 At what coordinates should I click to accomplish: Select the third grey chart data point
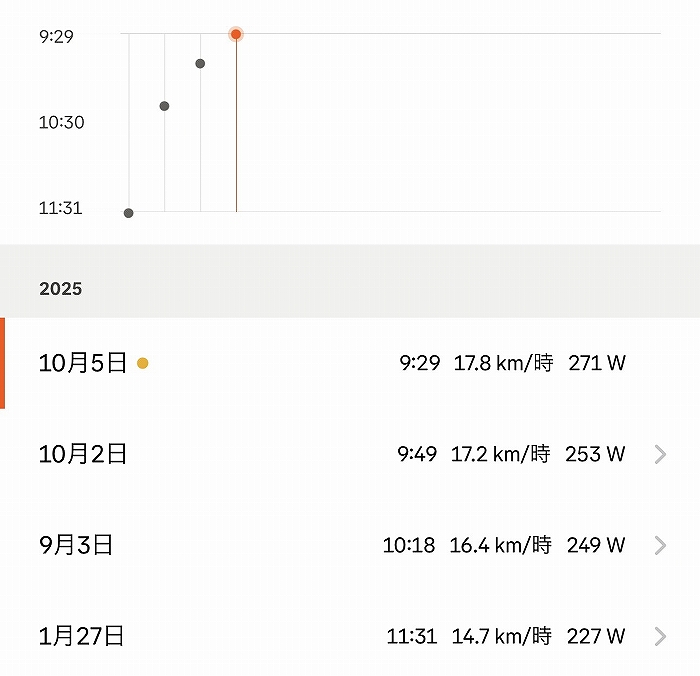point(201,64)
